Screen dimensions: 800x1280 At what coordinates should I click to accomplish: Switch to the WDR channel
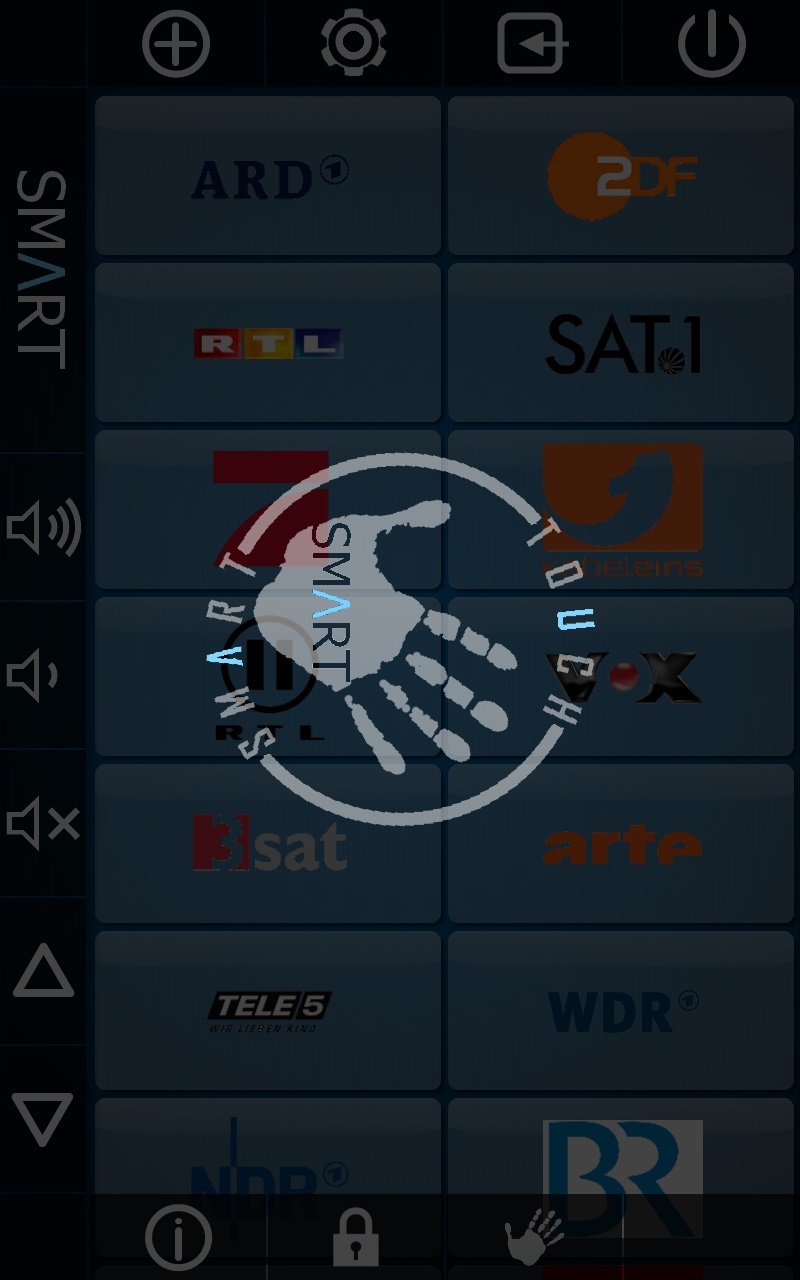coord(621,1011)
